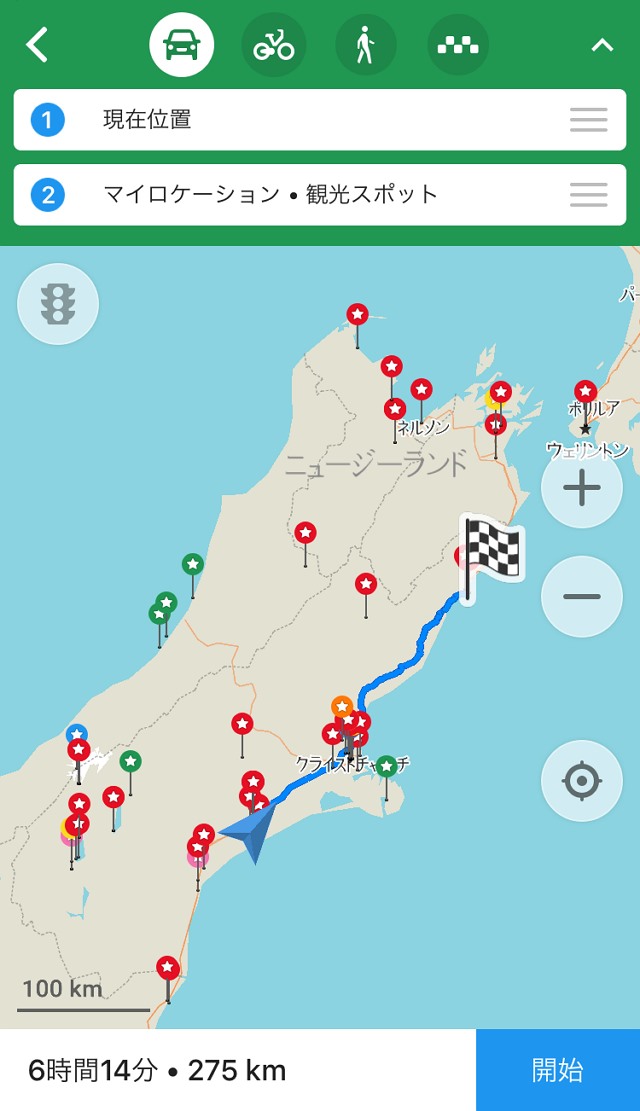
Task: Select car routing mode
Action: click(181, 46)
